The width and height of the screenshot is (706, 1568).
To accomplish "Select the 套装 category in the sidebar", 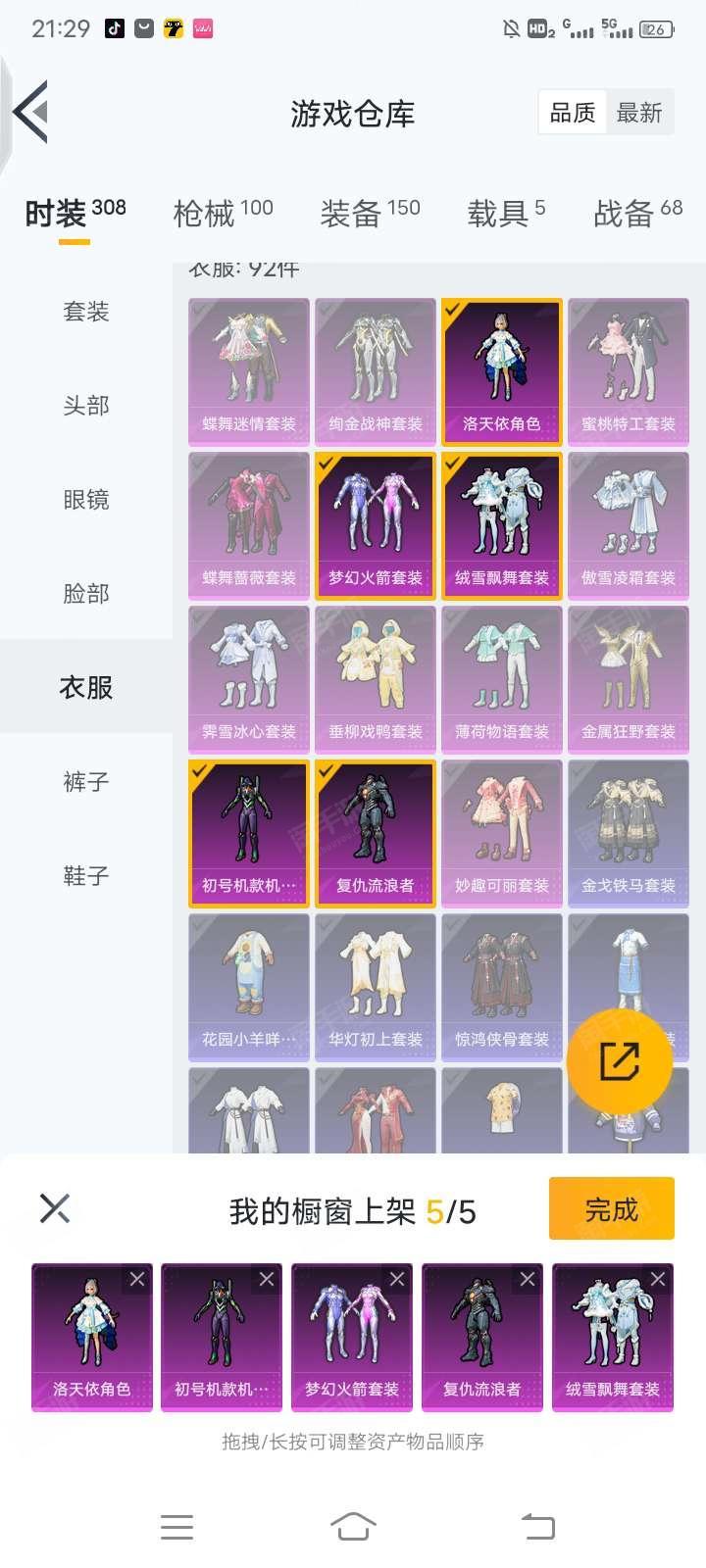I will (86, 312).
